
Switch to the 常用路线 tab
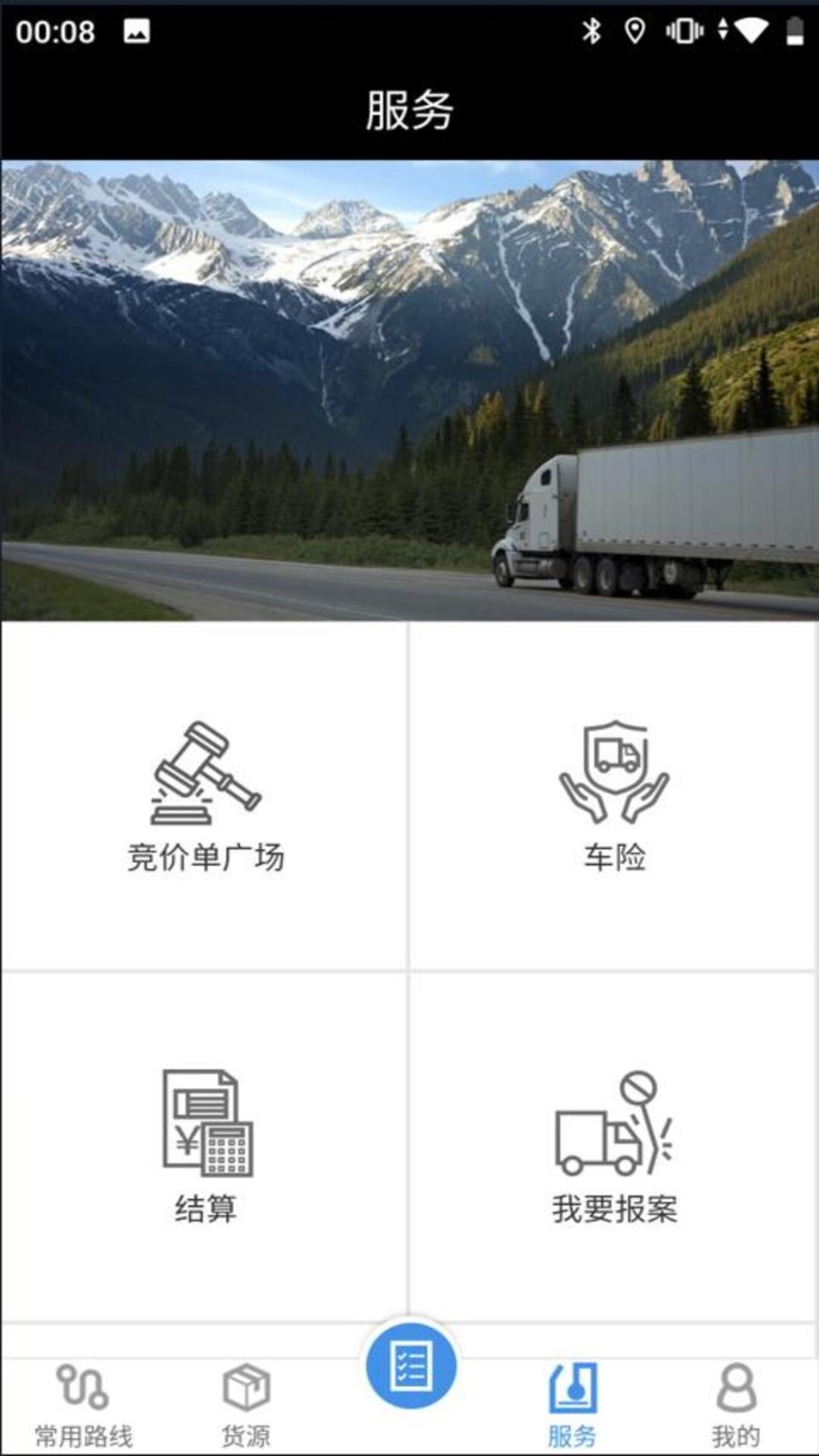83,1406
